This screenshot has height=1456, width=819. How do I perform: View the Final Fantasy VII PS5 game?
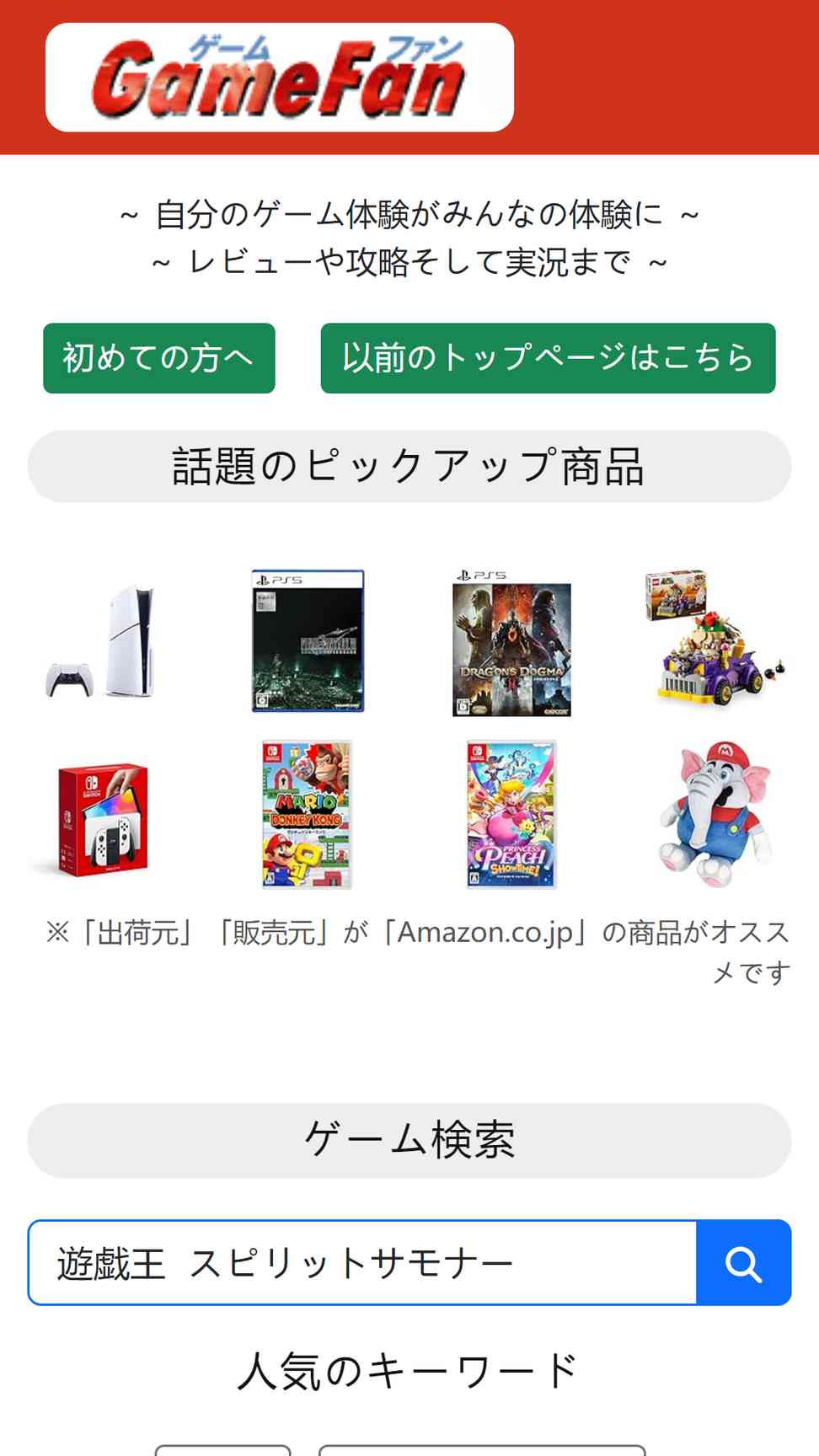[308, 641]
